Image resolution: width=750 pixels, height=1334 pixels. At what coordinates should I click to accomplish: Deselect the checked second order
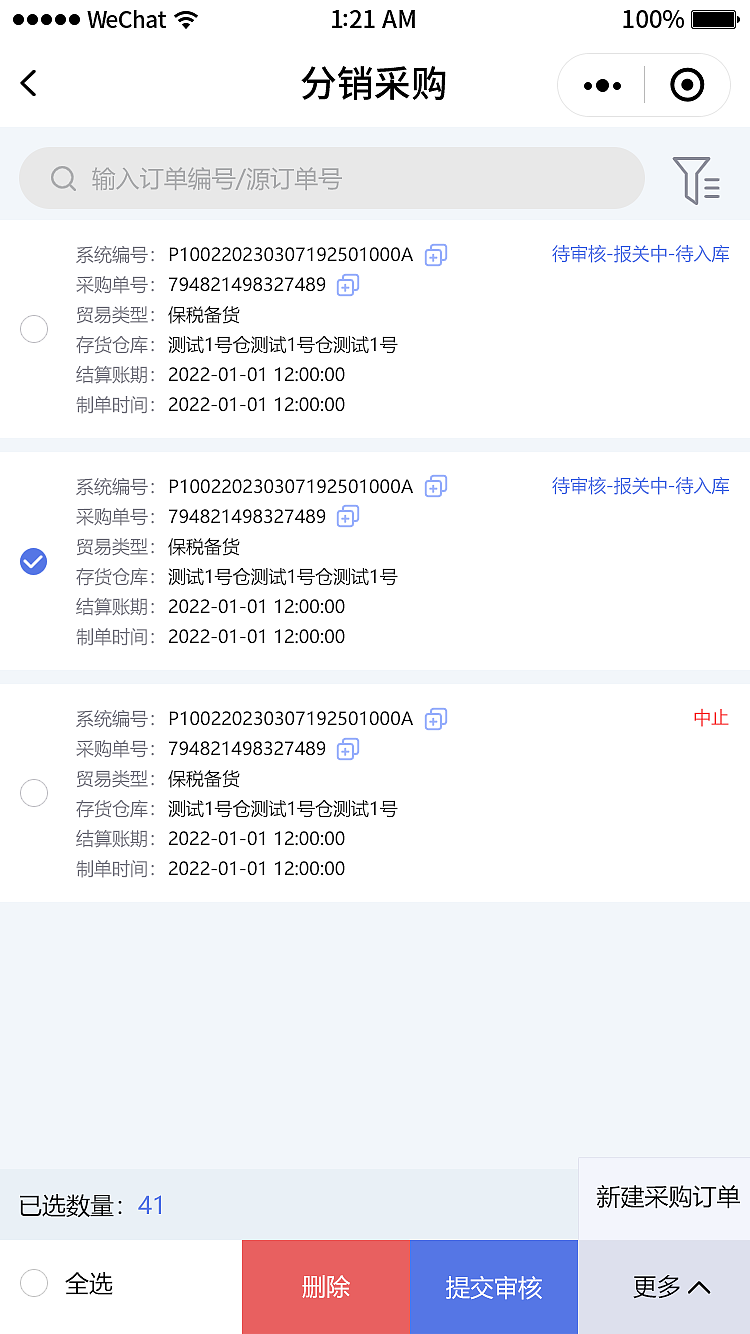point(33,561)
